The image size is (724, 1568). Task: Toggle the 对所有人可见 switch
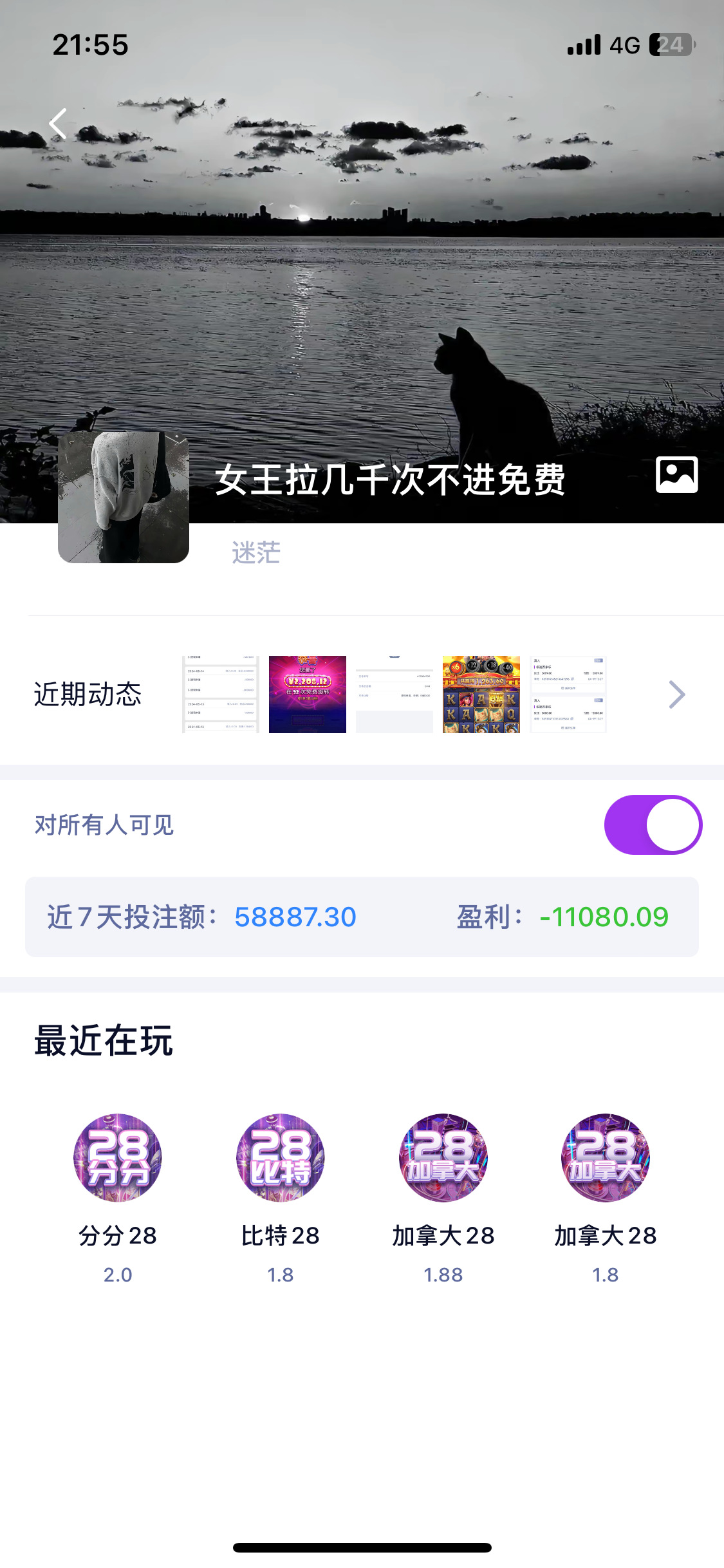653,825
